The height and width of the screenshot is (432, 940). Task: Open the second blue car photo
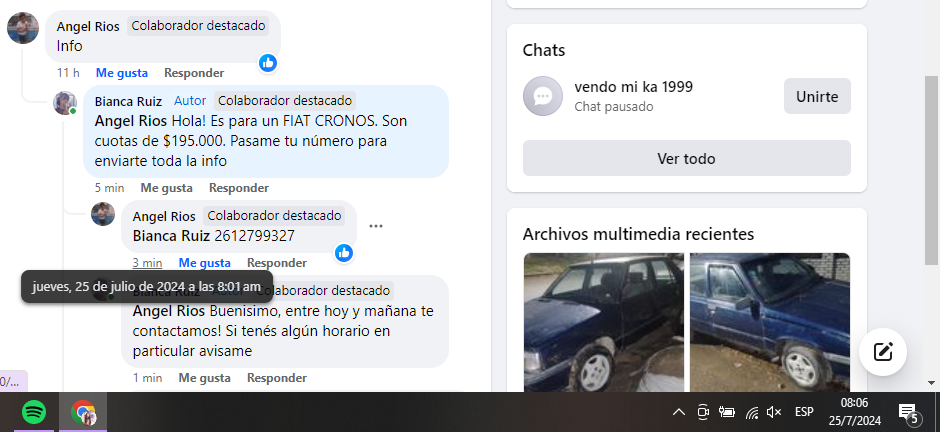(769, 322)
